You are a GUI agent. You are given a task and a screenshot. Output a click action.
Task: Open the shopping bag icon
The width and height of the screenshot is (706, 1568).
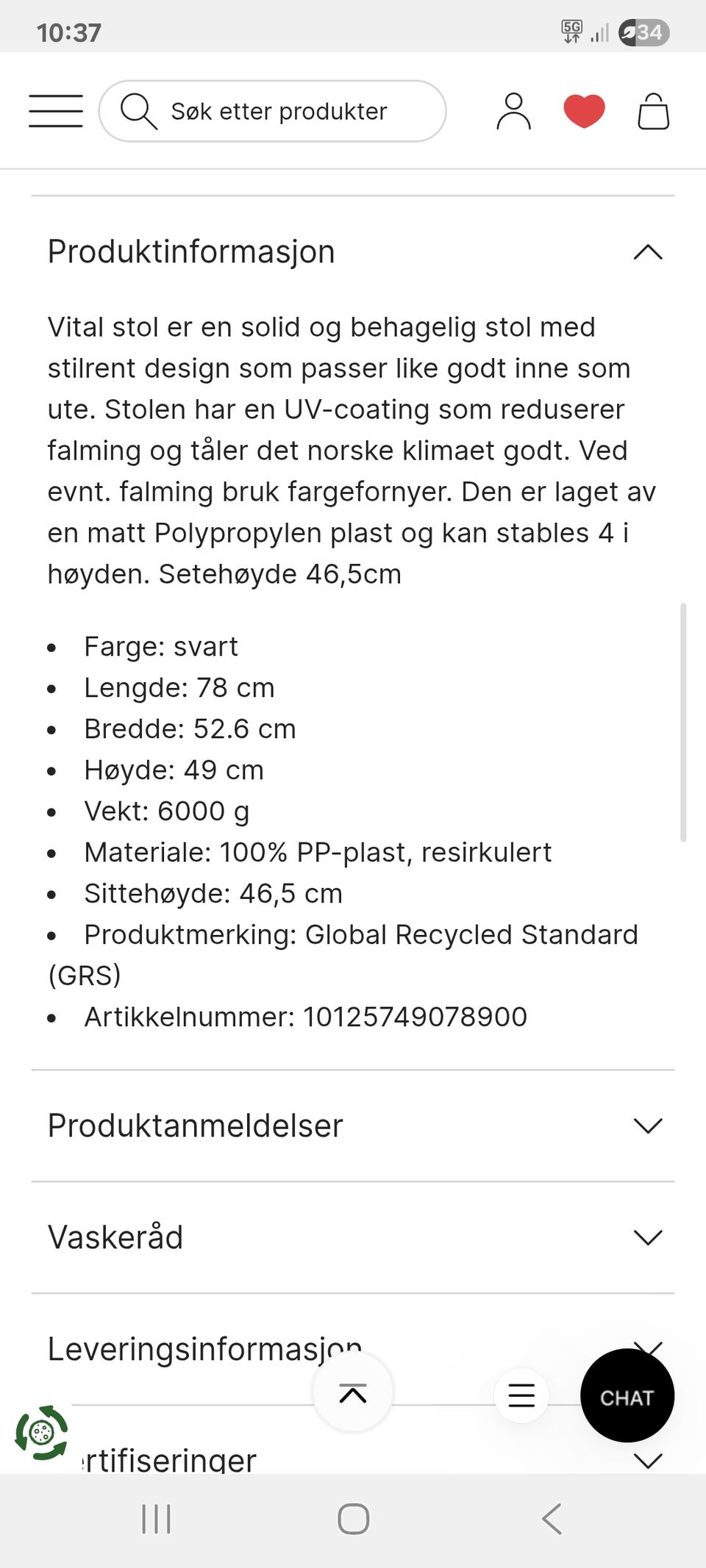pos(652,112)
